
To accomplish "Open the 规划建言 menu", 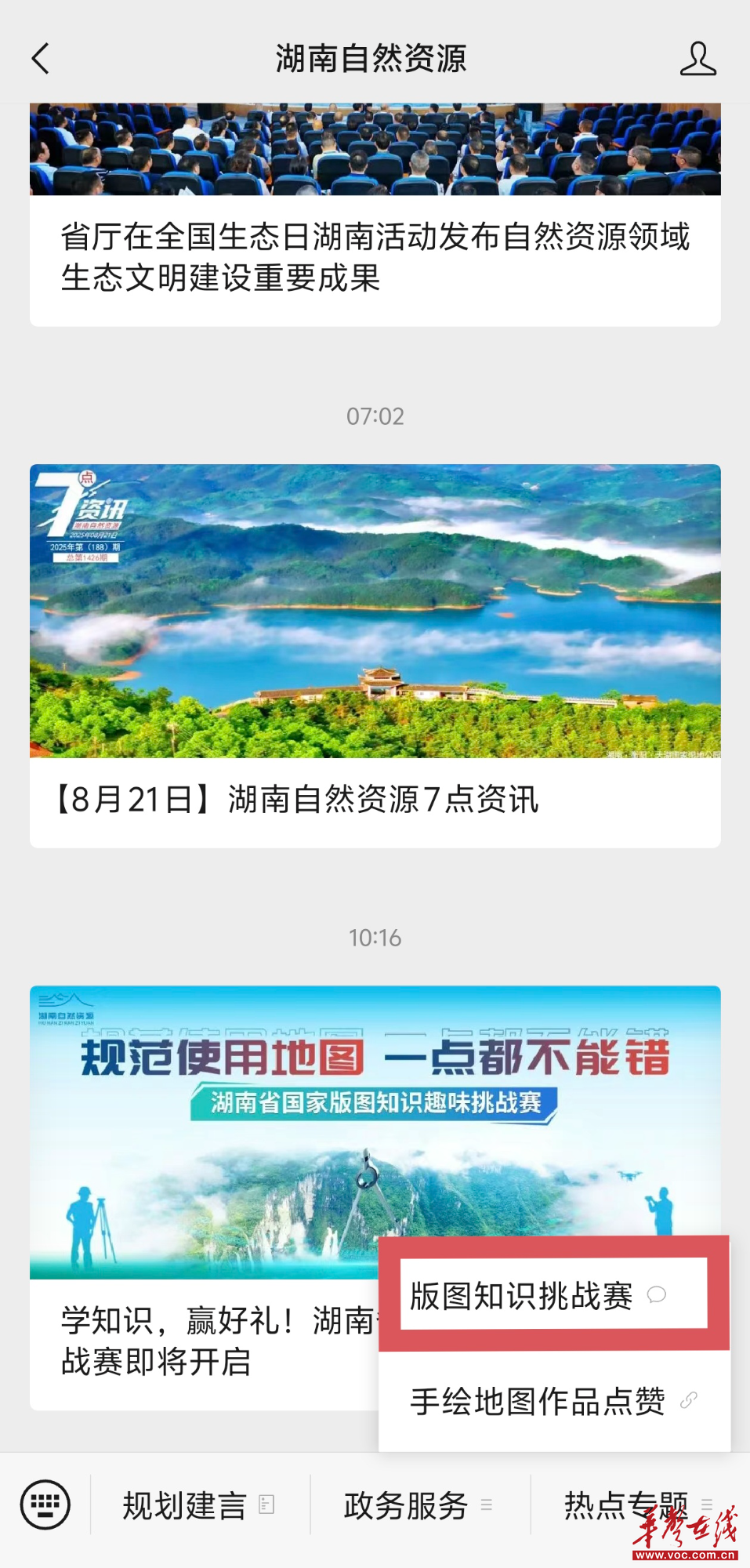I will pos(200,1505).
